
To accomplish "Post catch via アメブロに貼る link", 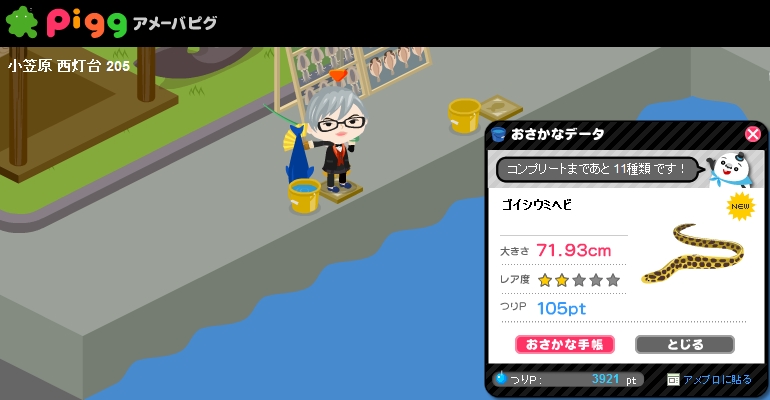I will pos(716,380).
